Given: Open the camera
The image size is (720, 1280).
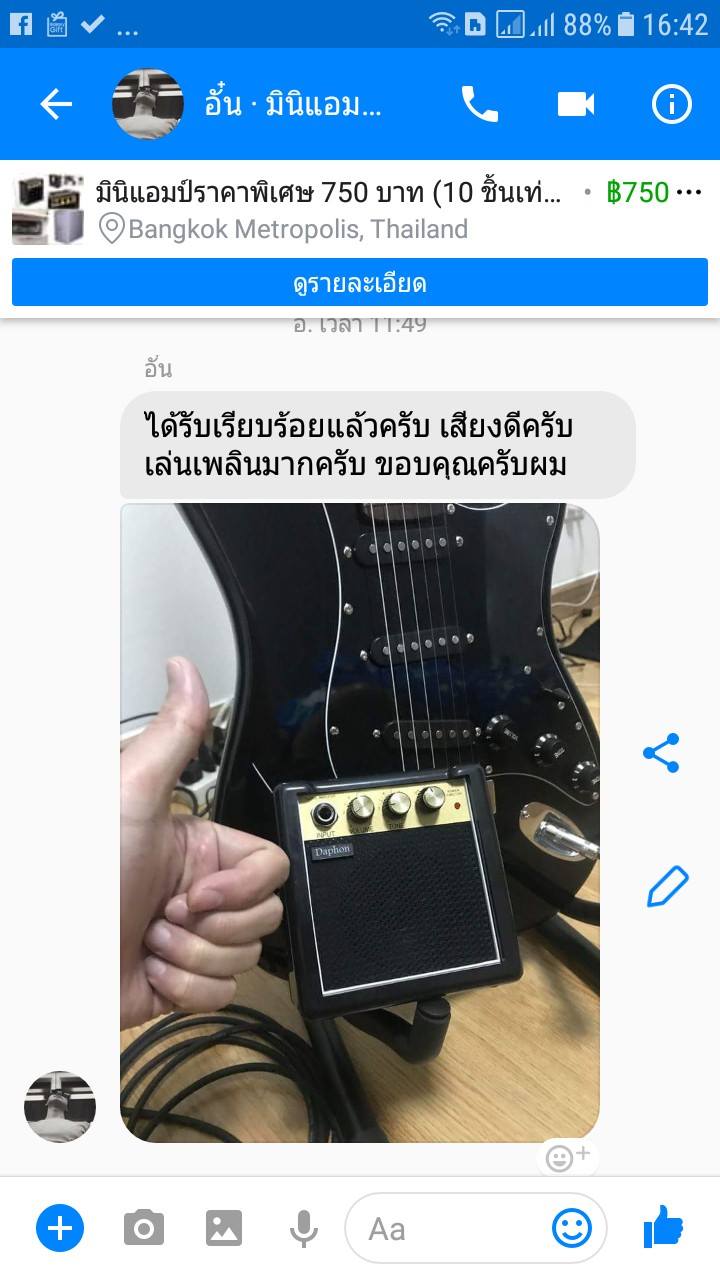Looking at the screenshot, I should (x=144, y=1228).
